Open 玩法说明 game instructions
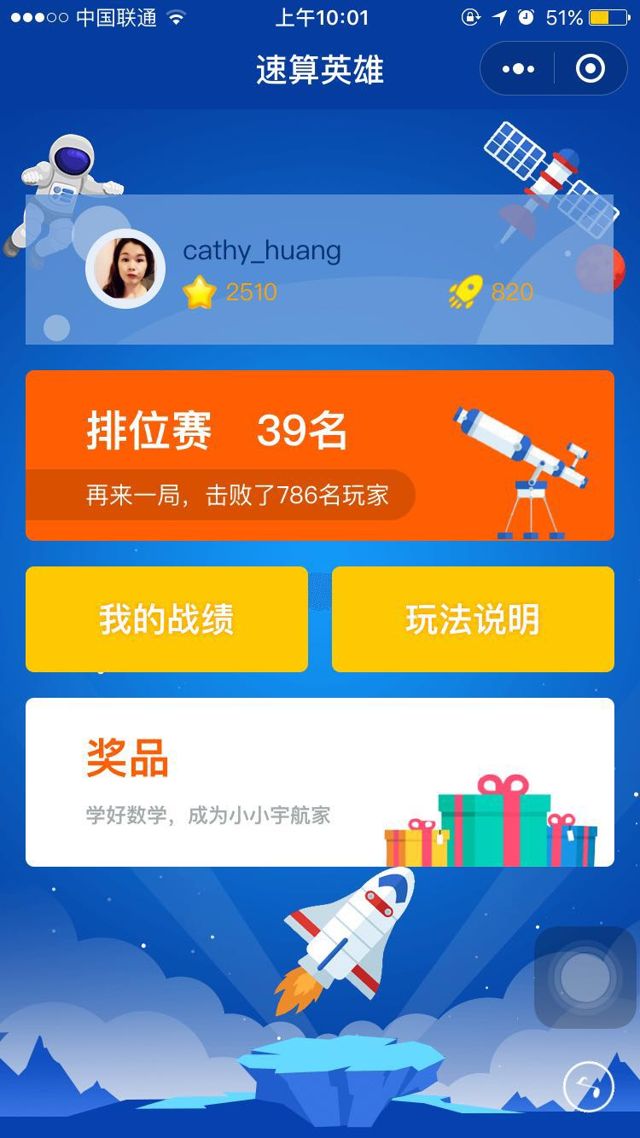 point(472,619)
